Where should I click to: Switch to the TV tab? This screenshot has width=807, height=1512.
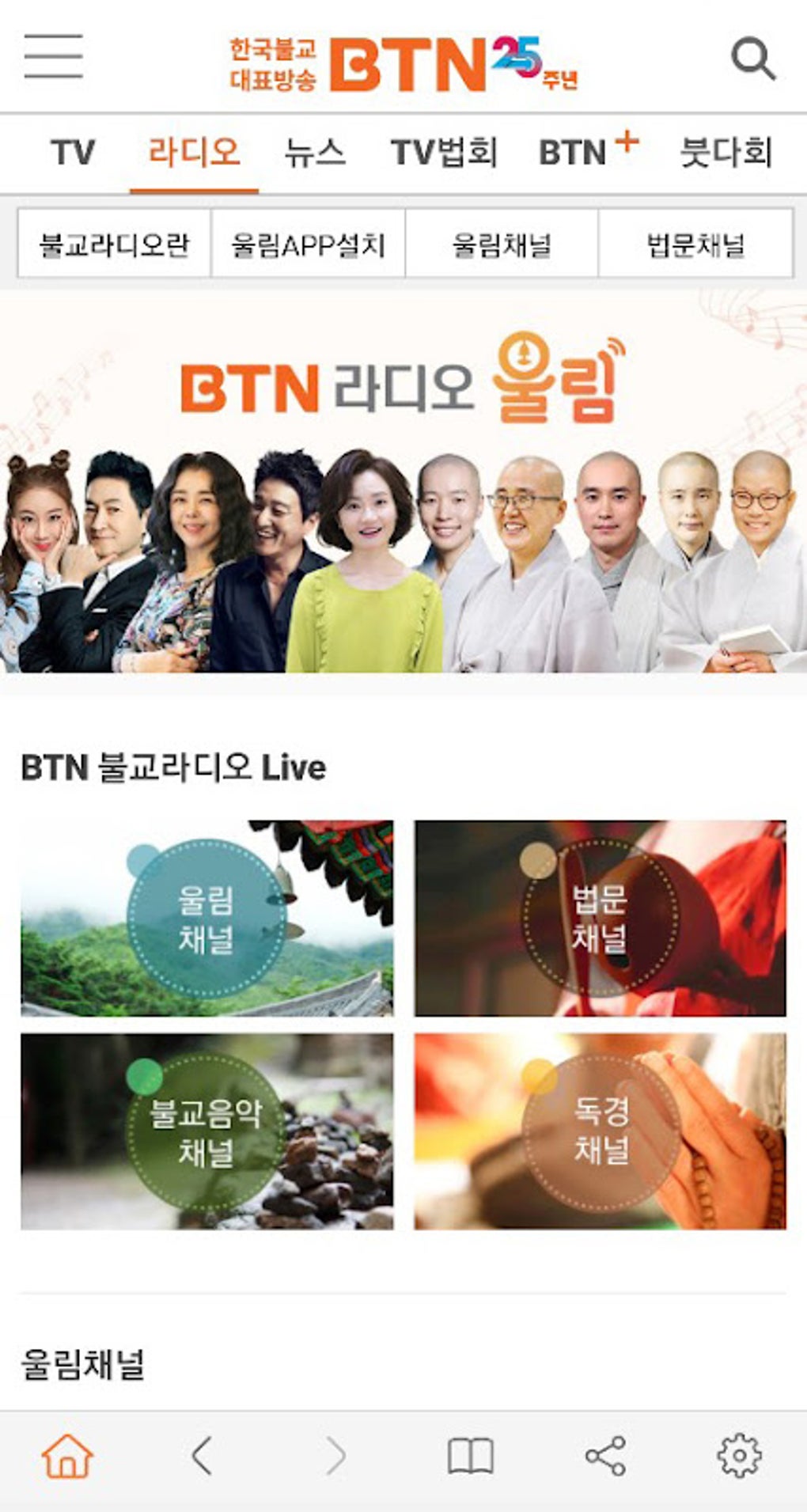click(73, 152)
